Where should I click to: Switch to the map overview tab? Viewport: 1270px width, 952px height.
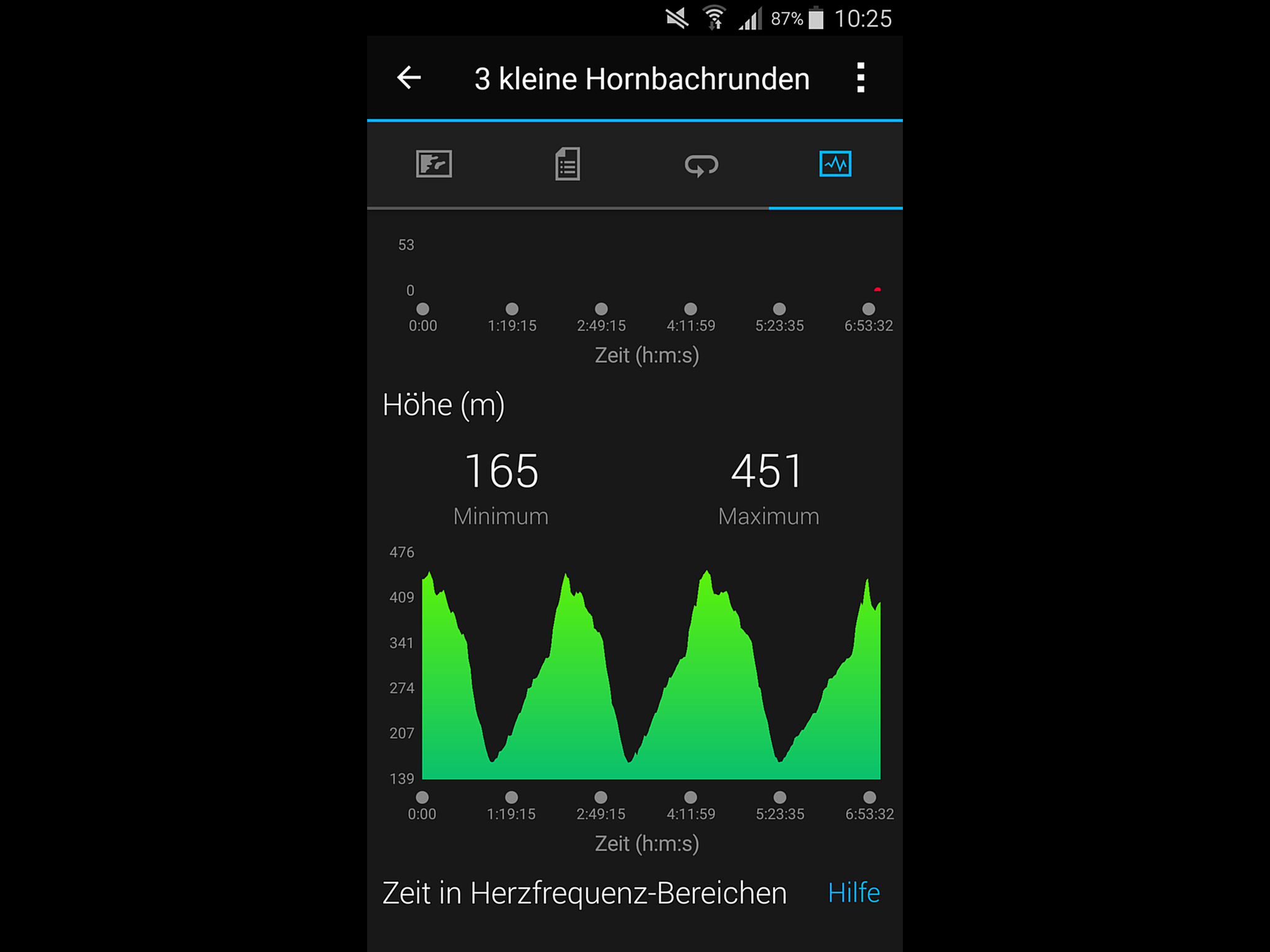433,164
